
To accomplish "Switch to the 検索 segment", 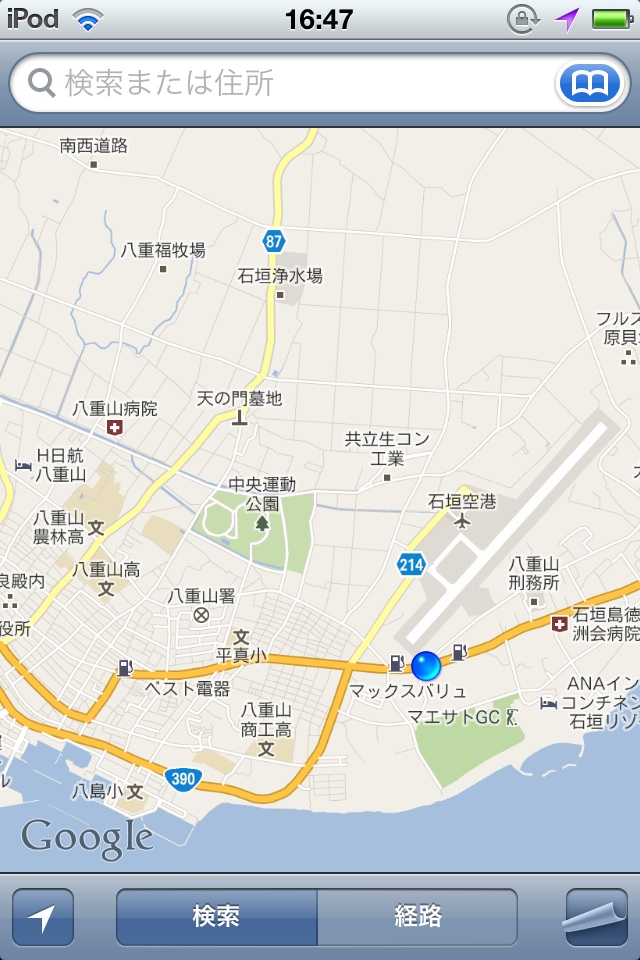I will (x=217, y=916).
